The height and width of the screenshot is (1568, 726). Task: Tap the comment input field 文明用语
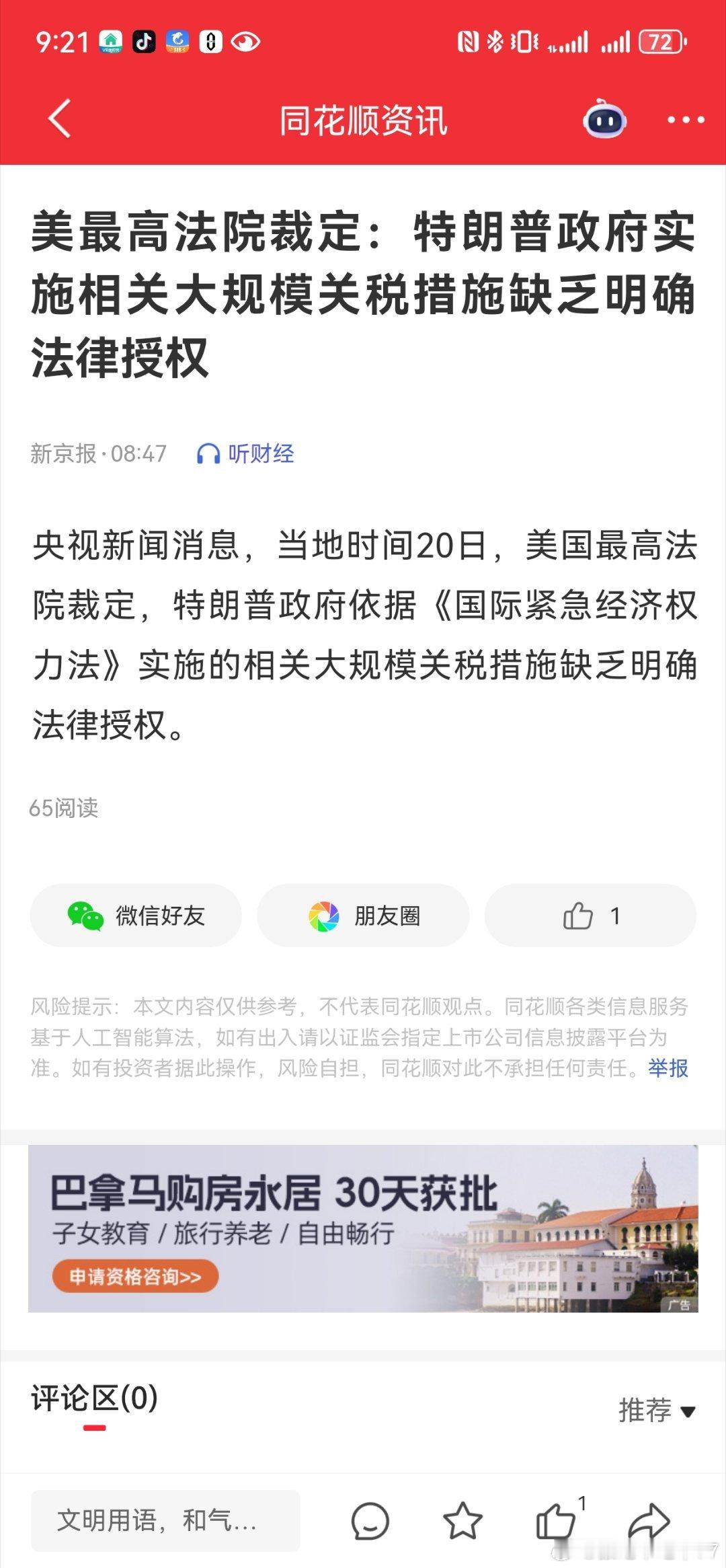click(165, 1520)
